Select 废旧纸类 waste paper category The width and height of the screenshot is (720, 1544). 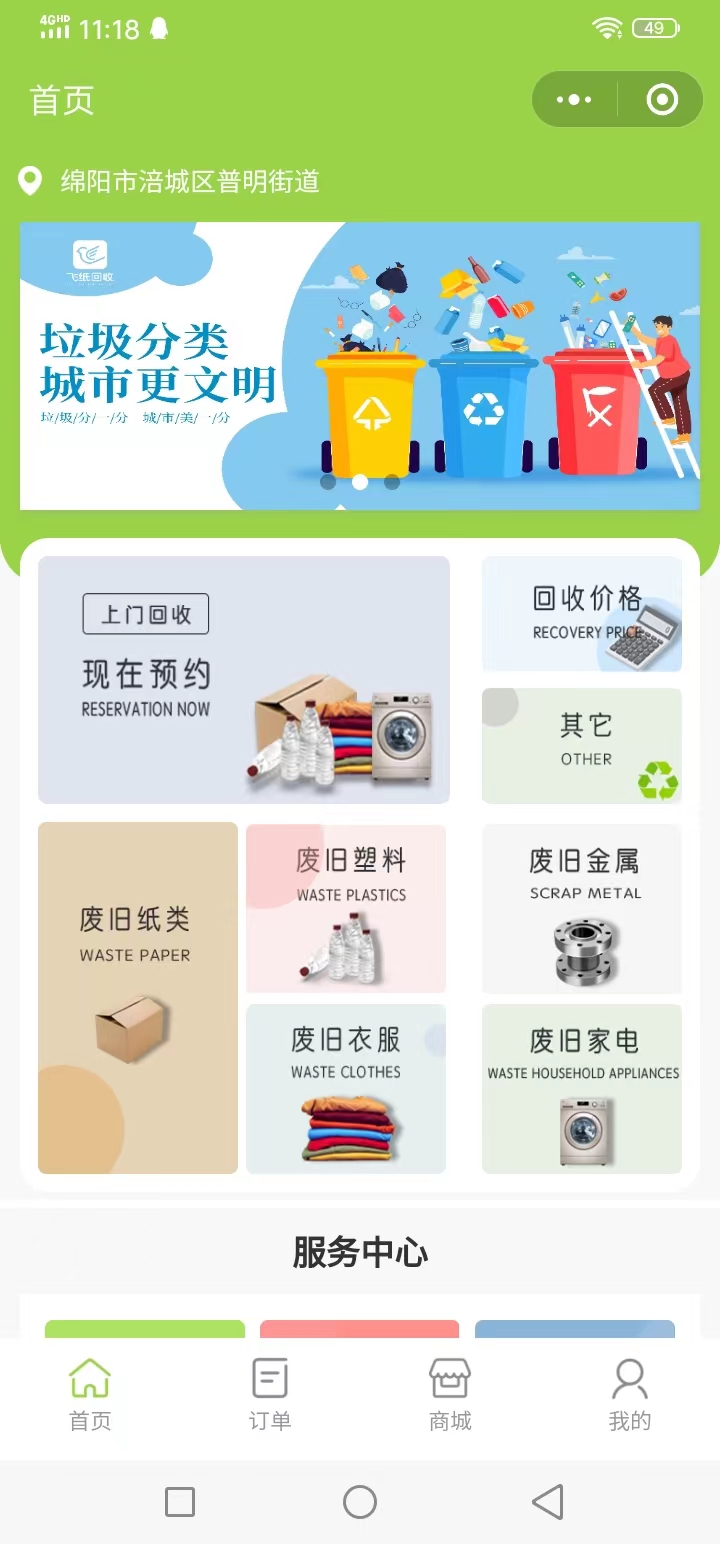pyautogui.click(x=138, y=998)
